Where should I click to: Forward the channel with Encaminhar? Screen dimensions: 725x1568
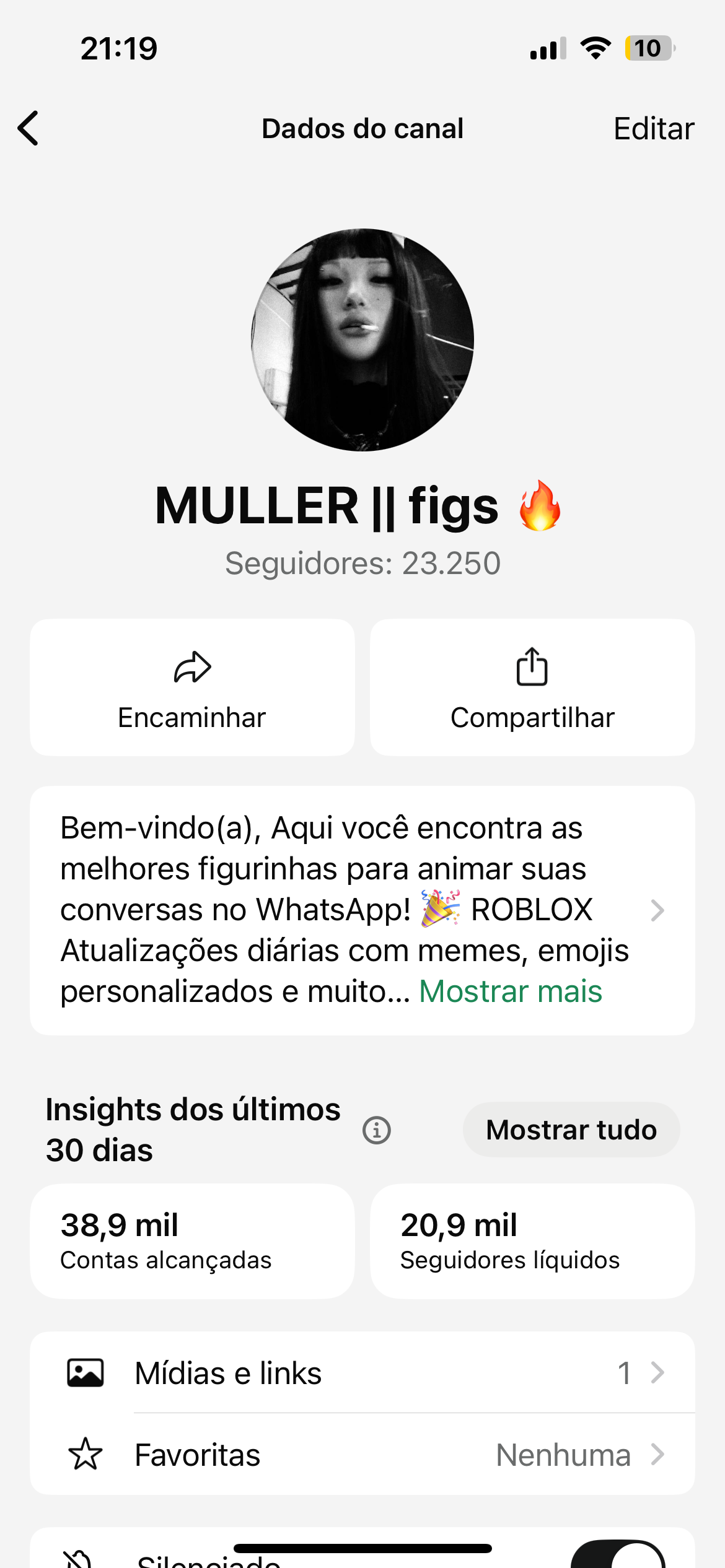tap(192, 687)
